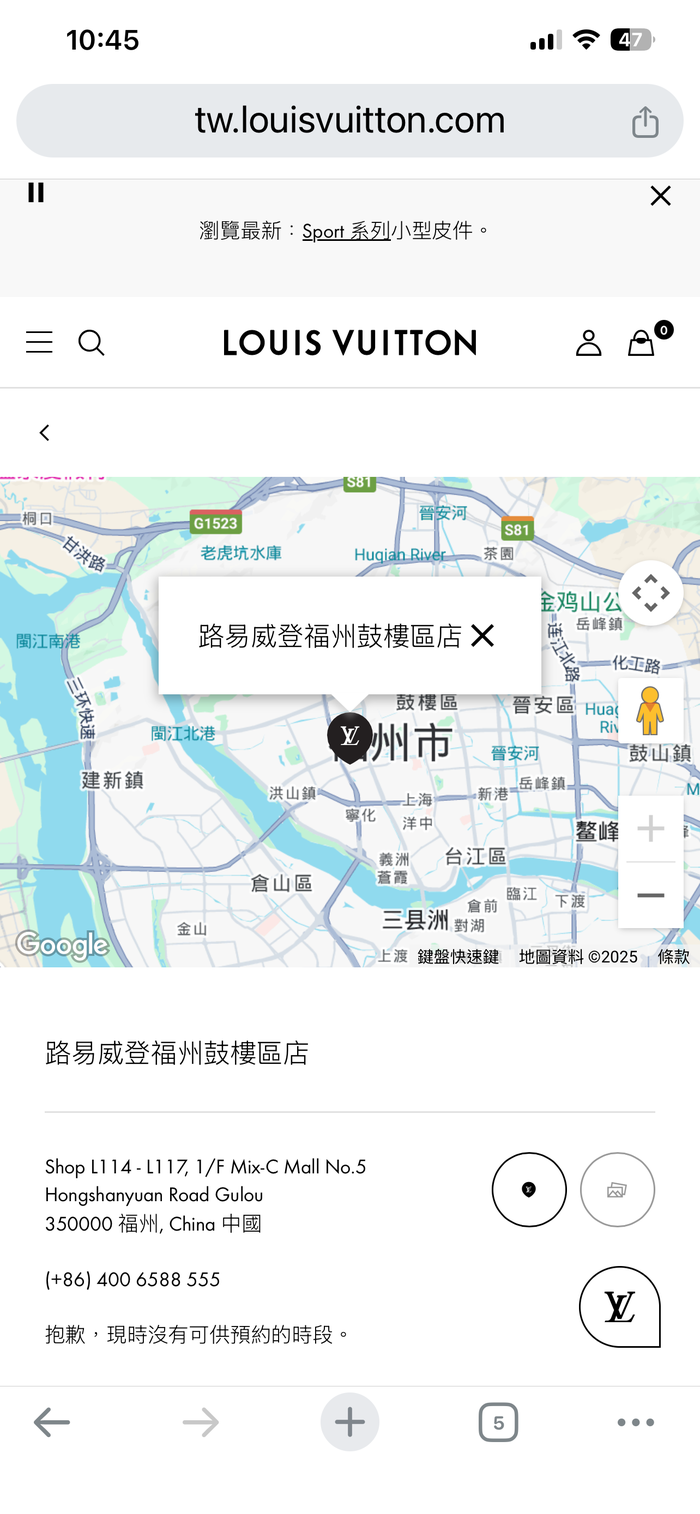
Task: View the shopping bag
Action: coord(642,343)
